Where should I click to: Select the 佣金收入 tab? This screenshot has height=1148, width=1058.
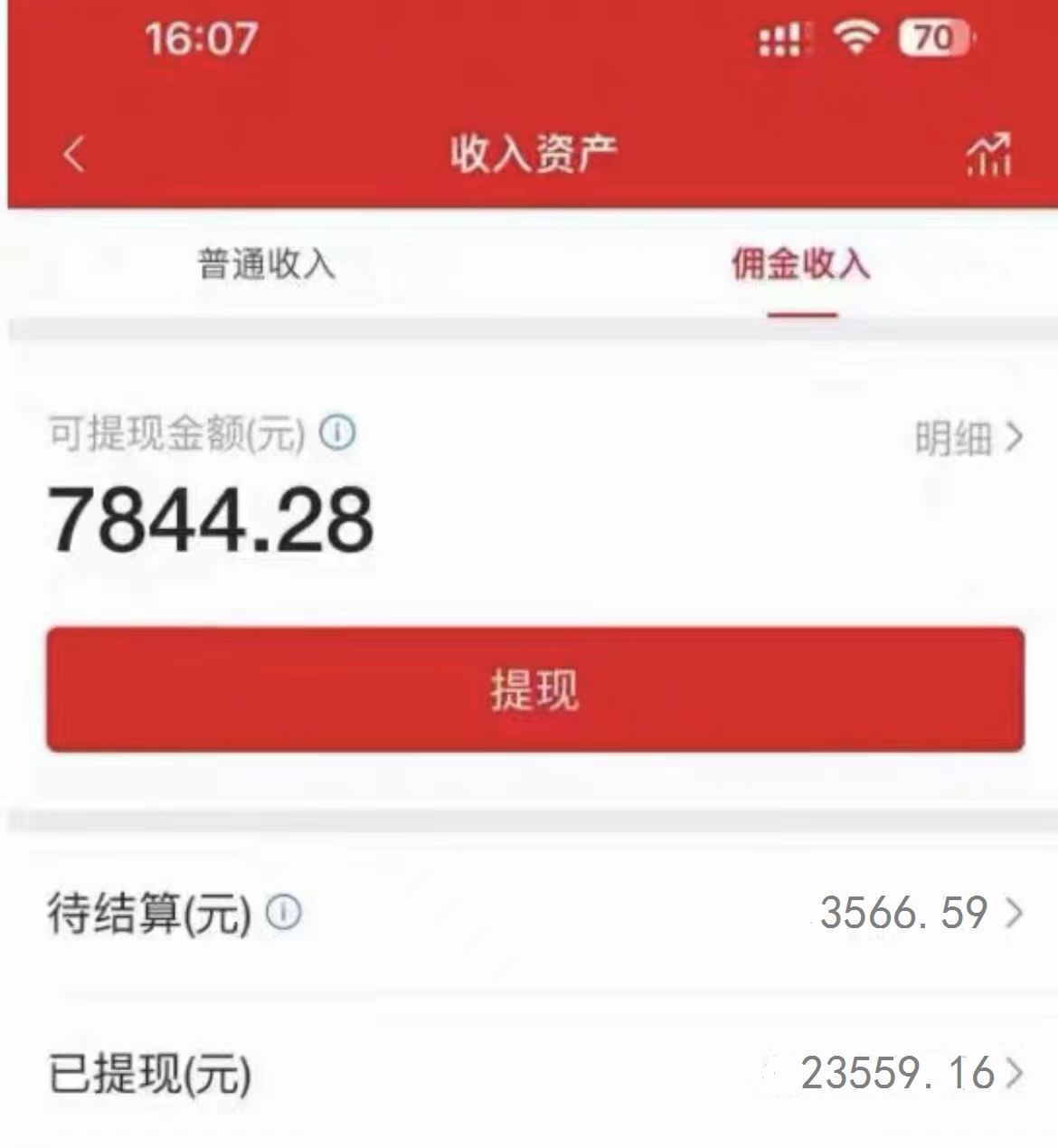click(x=802, y=264)
